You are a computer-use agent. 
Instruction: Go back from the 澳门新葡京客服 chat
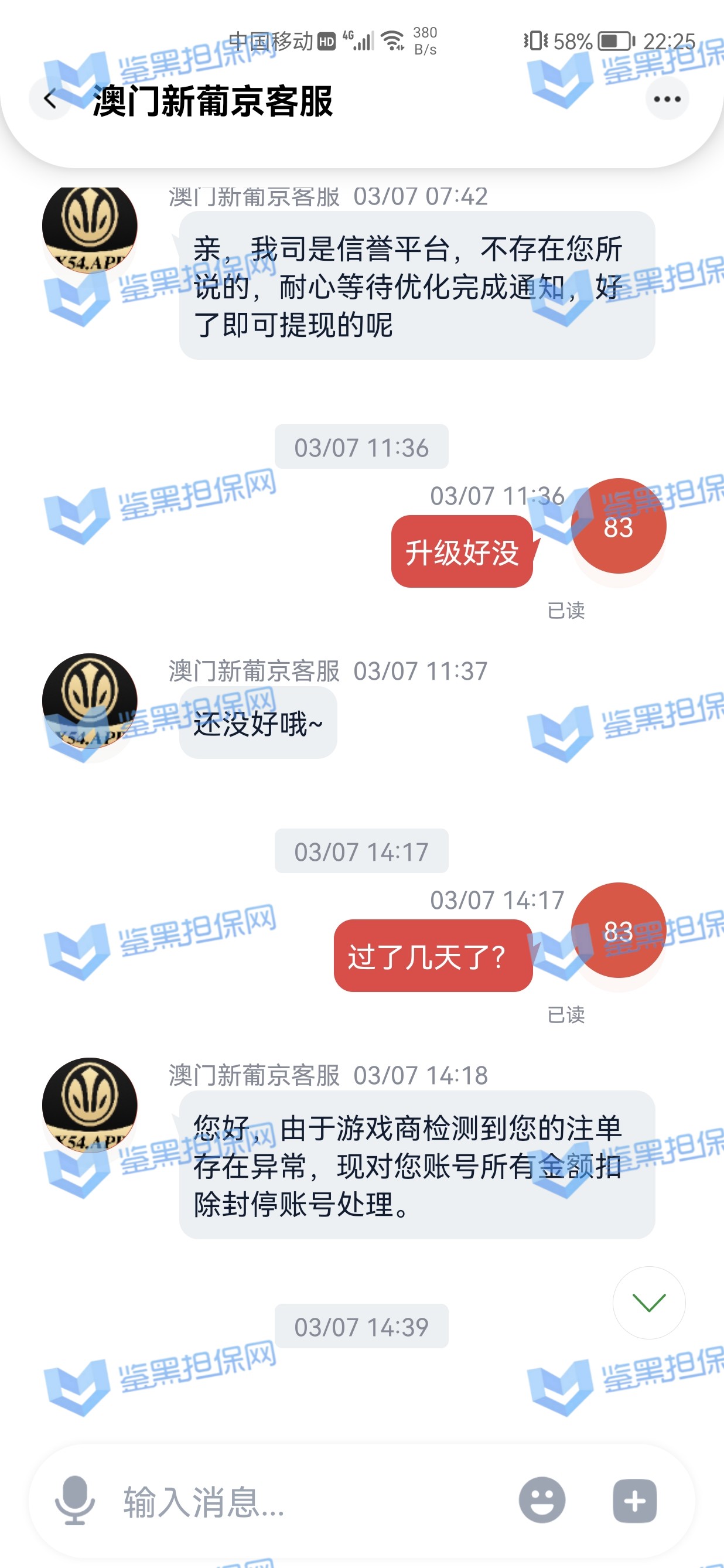[51, 98]
